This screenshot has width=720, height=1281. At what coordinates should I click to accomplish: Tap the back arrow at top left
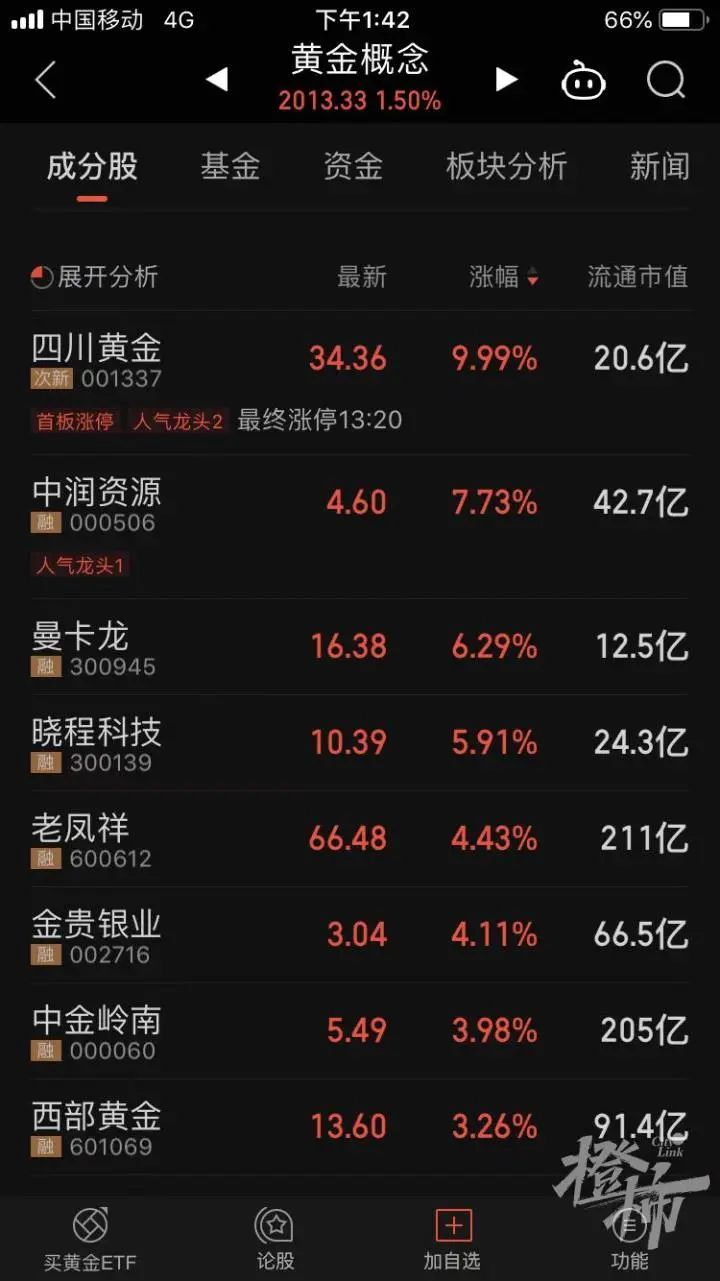tap(45, 81)
